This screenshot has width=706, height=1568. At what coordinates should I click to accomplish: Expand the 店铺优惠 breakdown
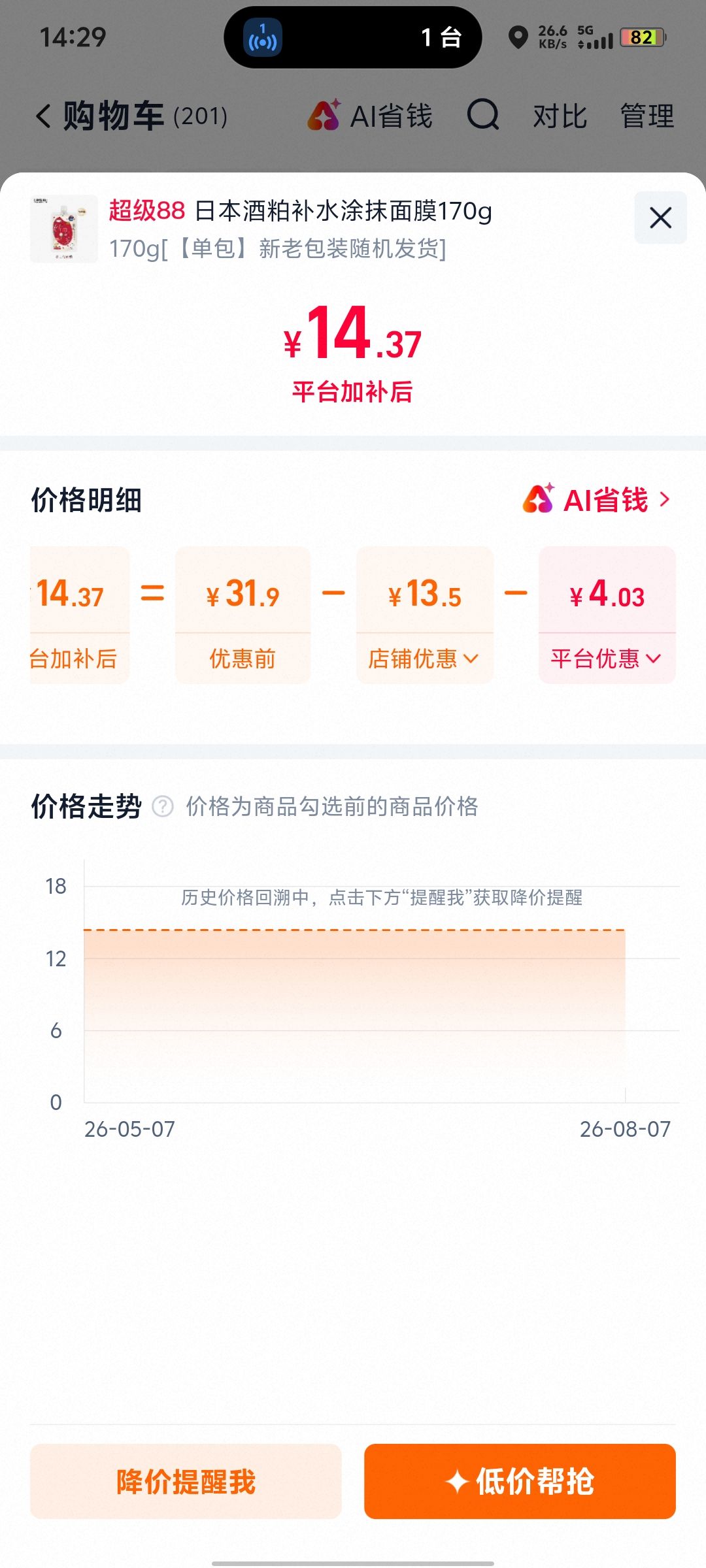(x=424, y=659)
